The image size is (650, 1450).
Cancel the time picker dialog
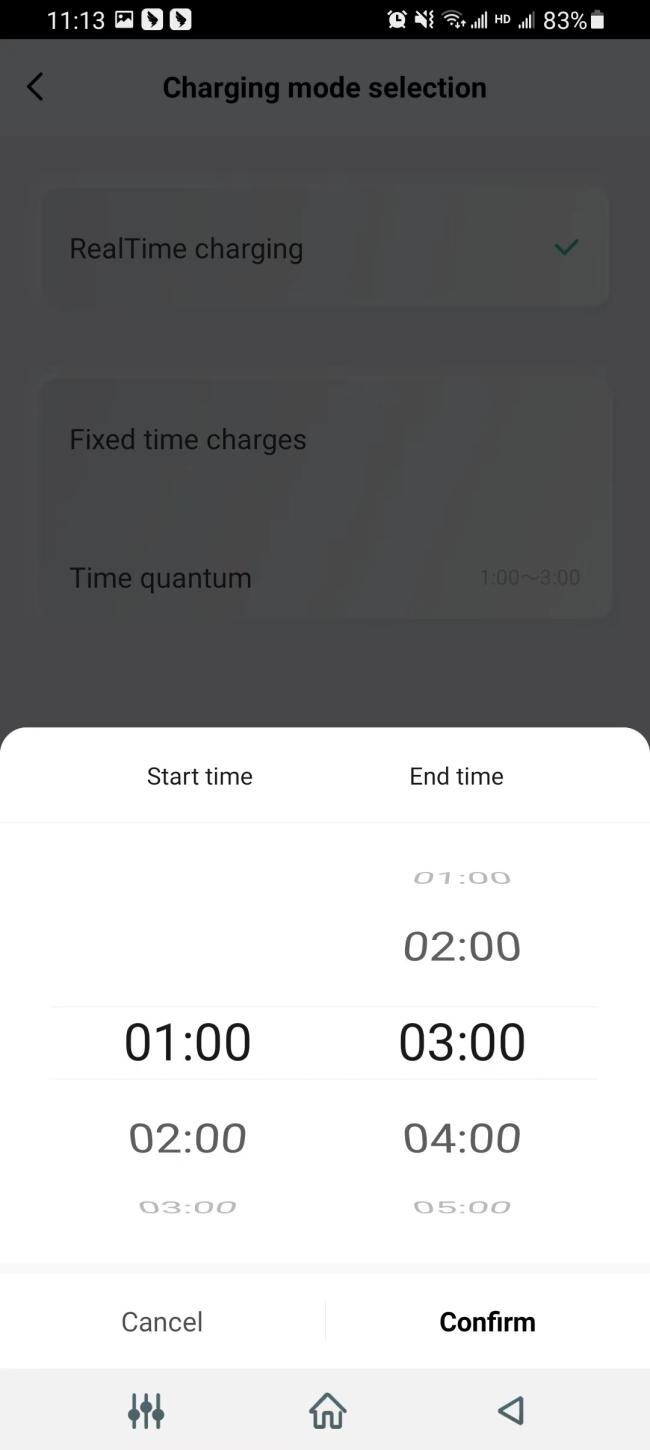pos(162,1321)
